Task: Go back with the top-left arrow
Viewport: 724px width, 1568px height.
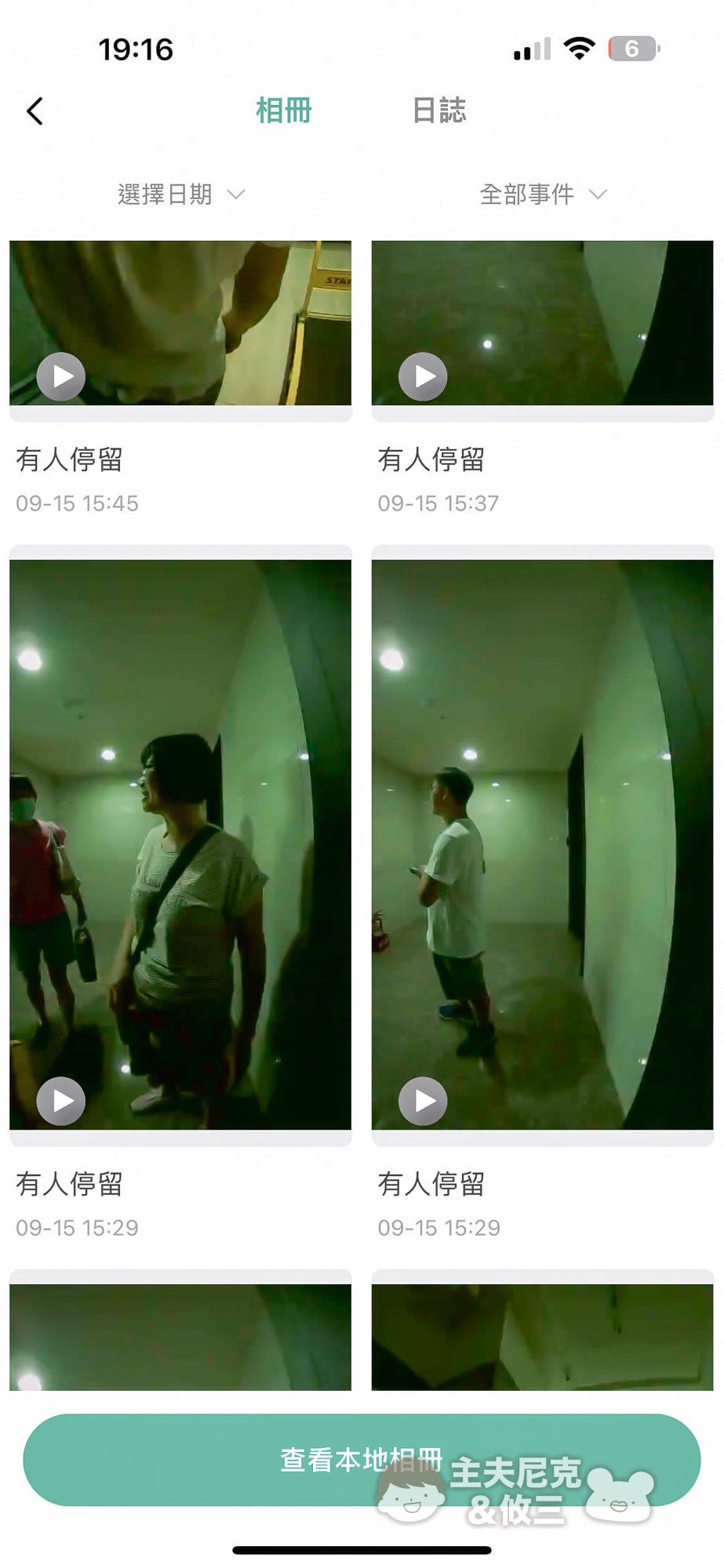Action: coord(35,111)
